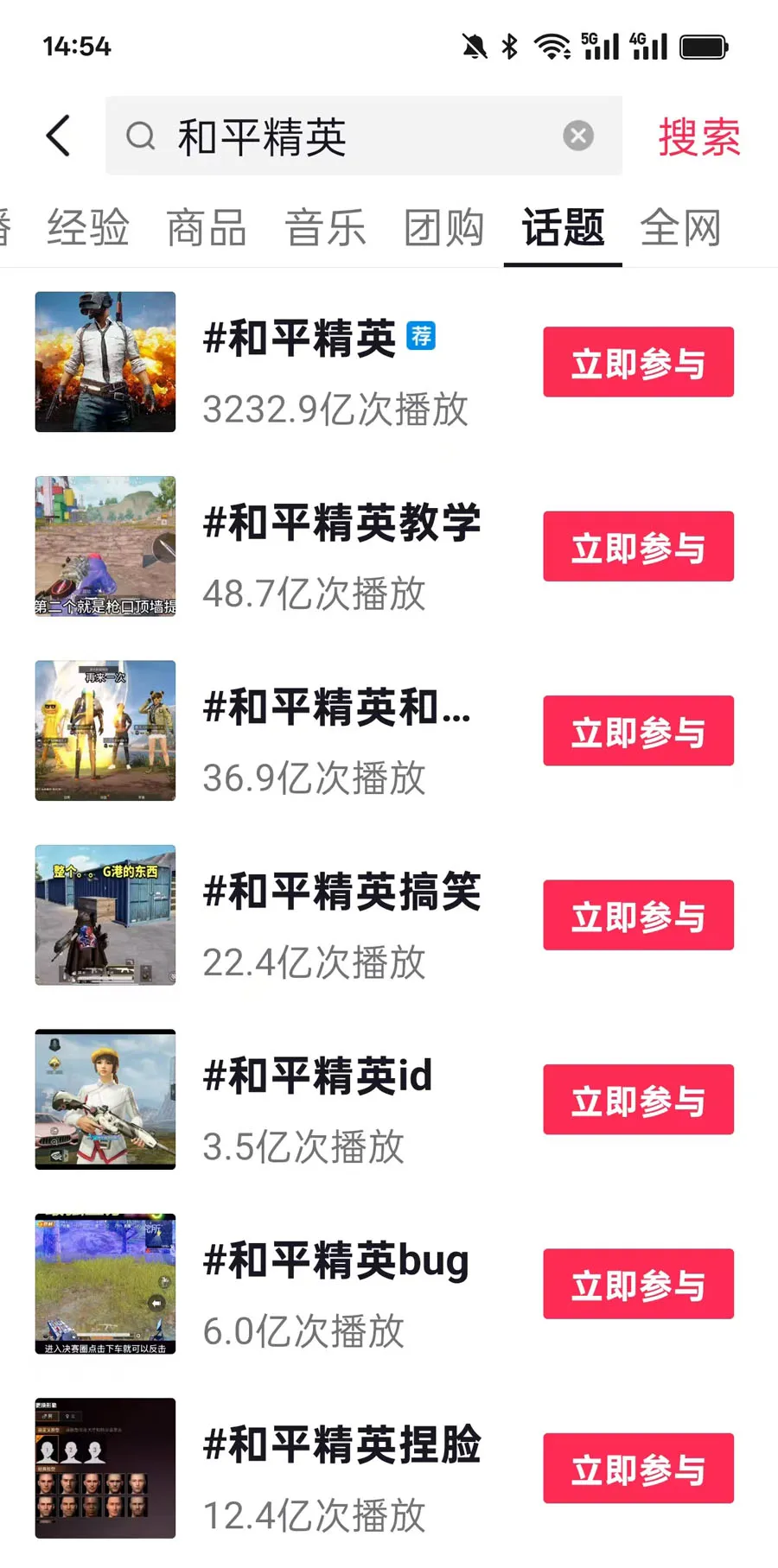Tap 立即参与 next to #和平精英id
Image resolution: width=778 pixels, height=1568 pixels.
(x=638, y=1100)
